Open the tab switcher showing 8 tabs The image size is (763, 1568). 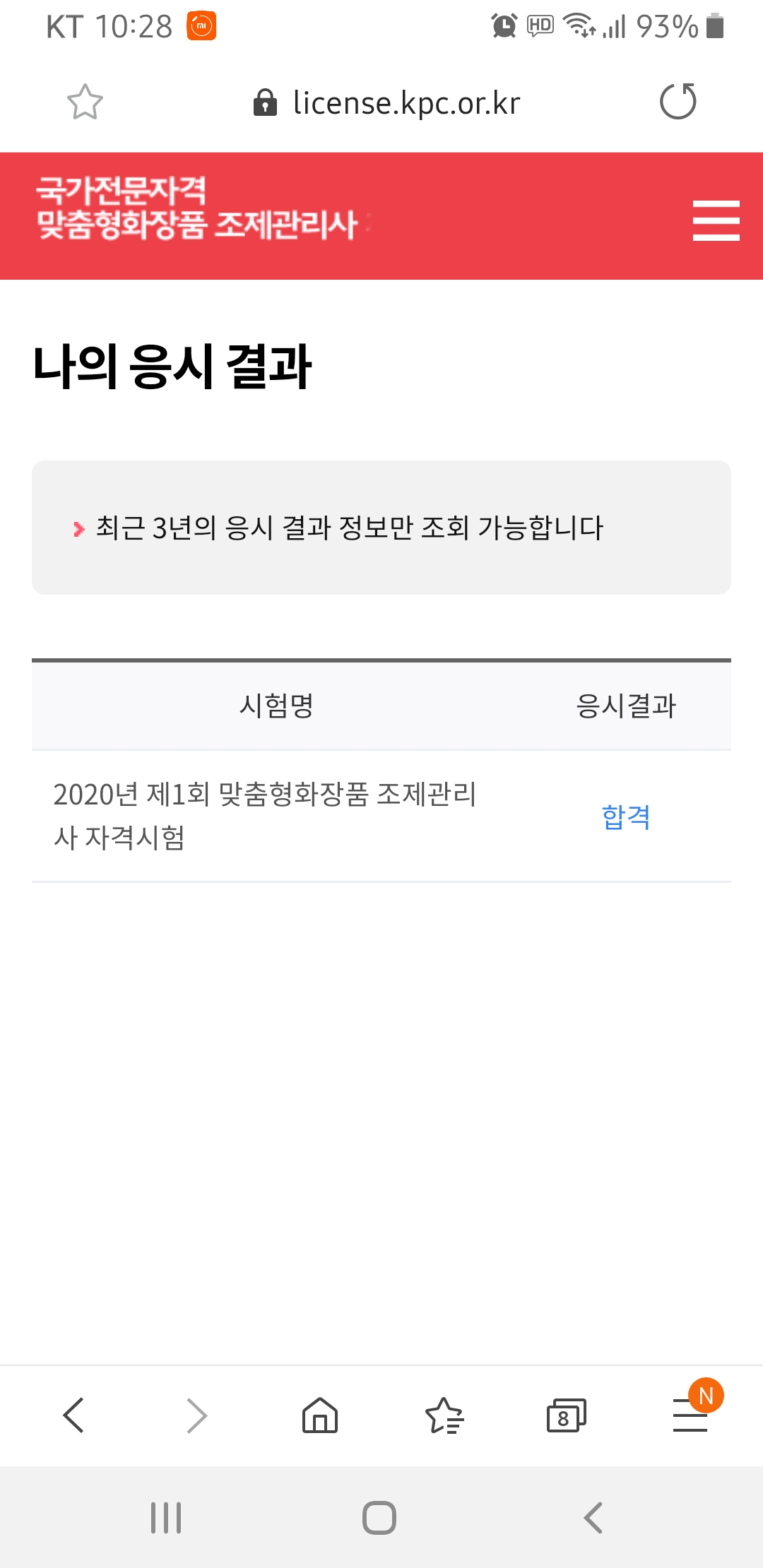point(567,1415)
